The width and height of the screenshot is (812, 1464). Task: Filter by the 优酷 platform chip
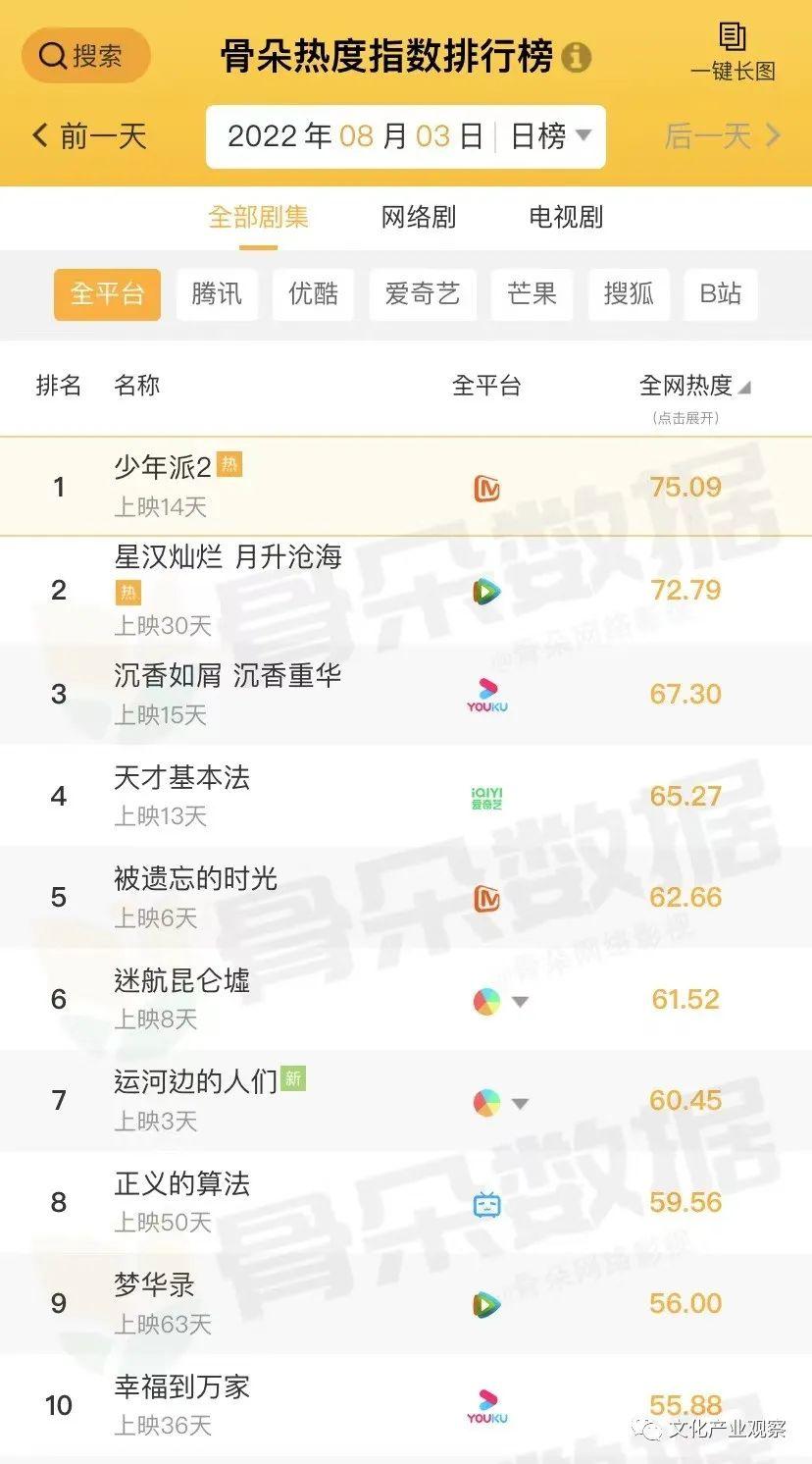pos(313,293)
